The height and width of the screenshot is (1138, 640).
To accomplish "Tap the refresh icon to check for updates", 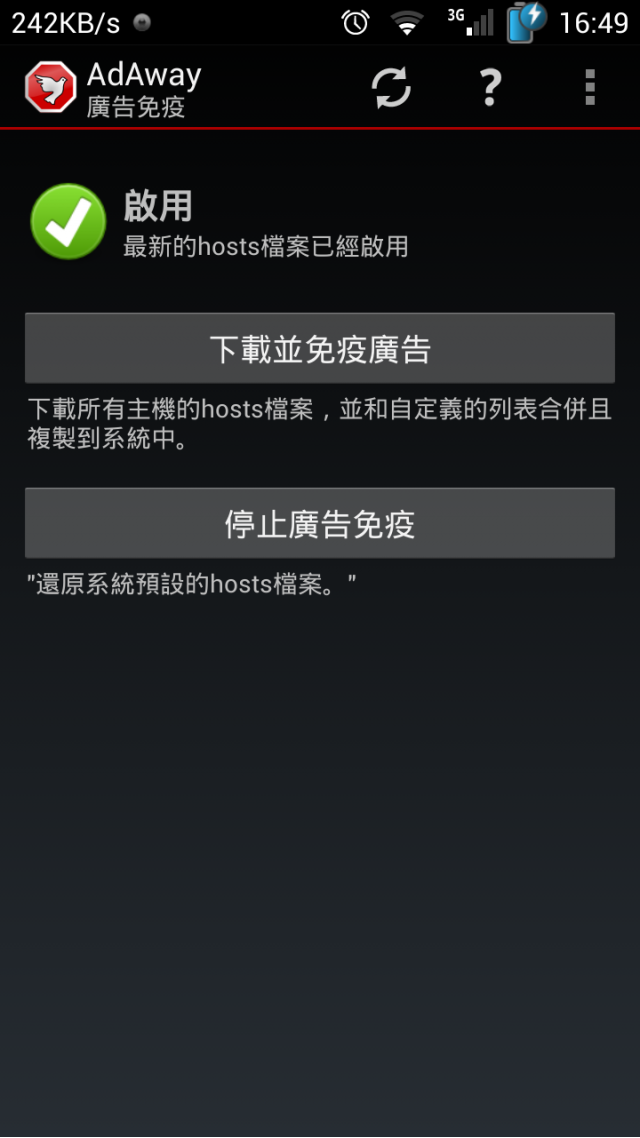I will [391, 88].
